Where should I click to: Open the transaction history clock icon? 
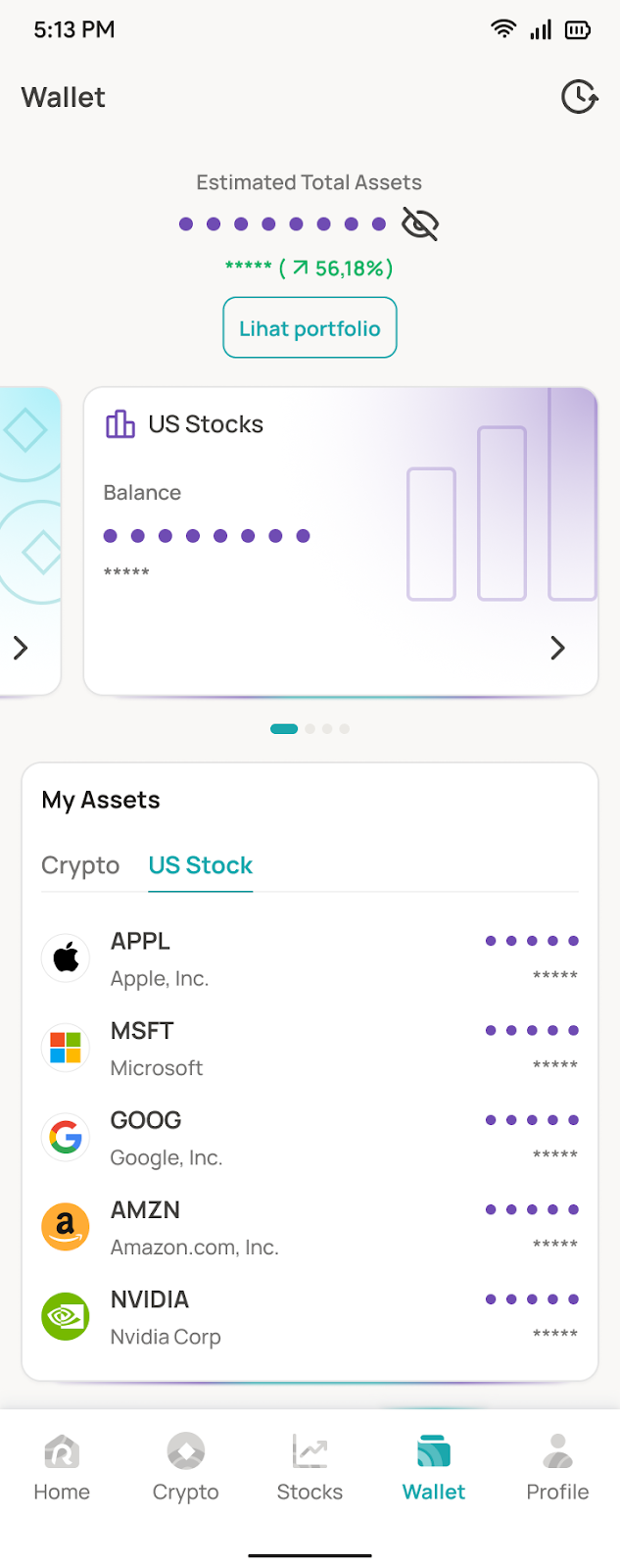coord(579,97)
